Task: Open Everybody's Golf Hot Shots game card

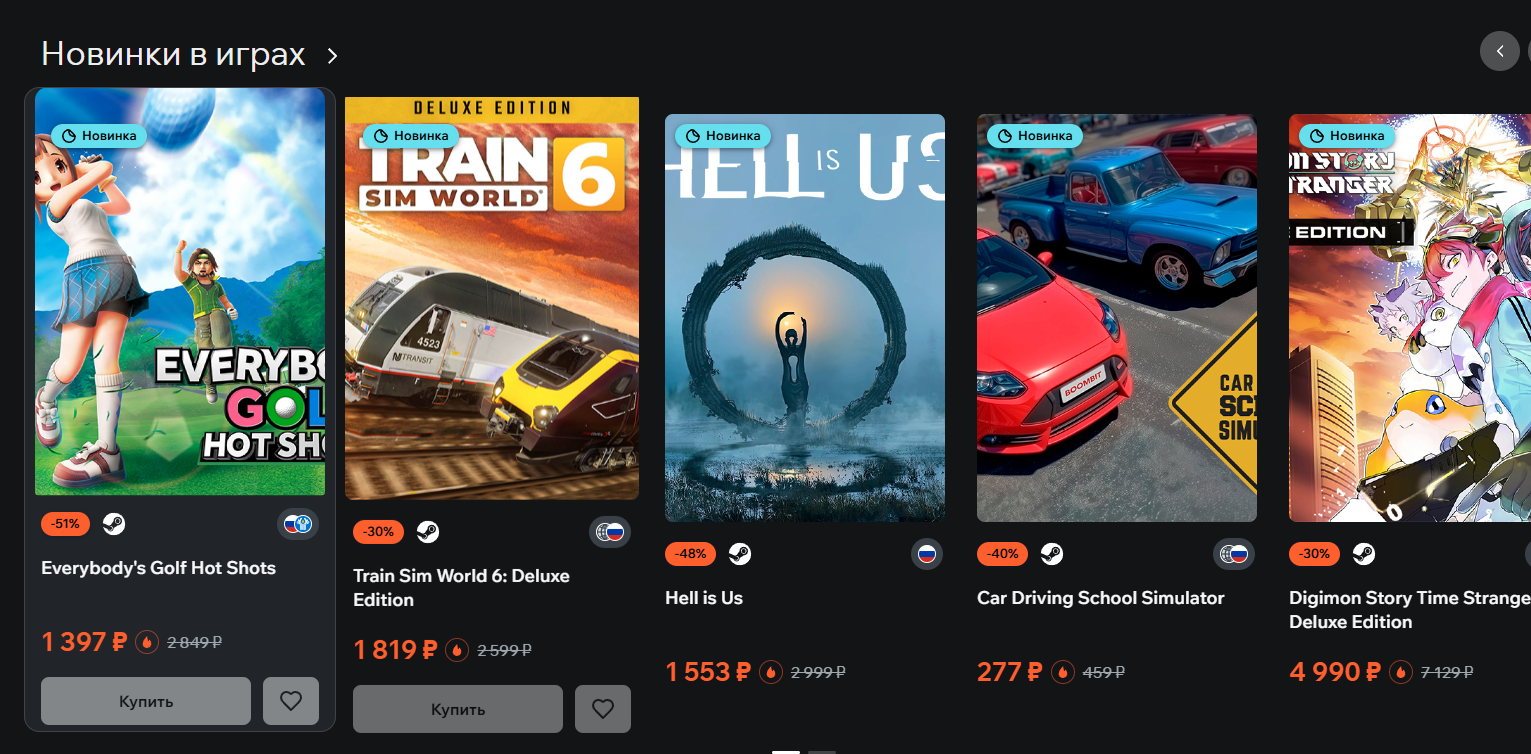Action: click(x=180, y=292)
